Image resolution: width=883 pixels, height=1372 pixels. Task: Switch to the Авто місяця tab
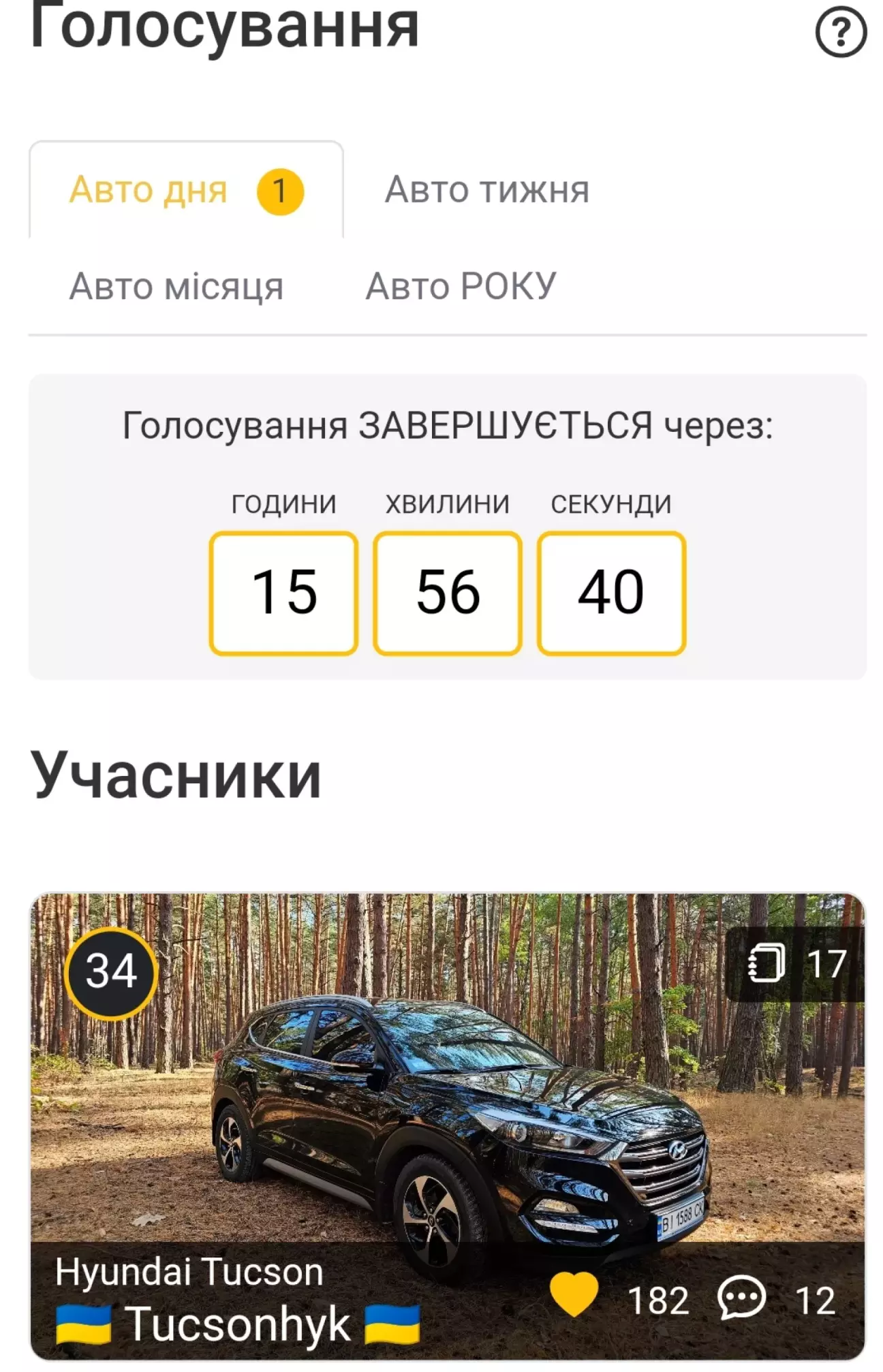click(176, 286)
